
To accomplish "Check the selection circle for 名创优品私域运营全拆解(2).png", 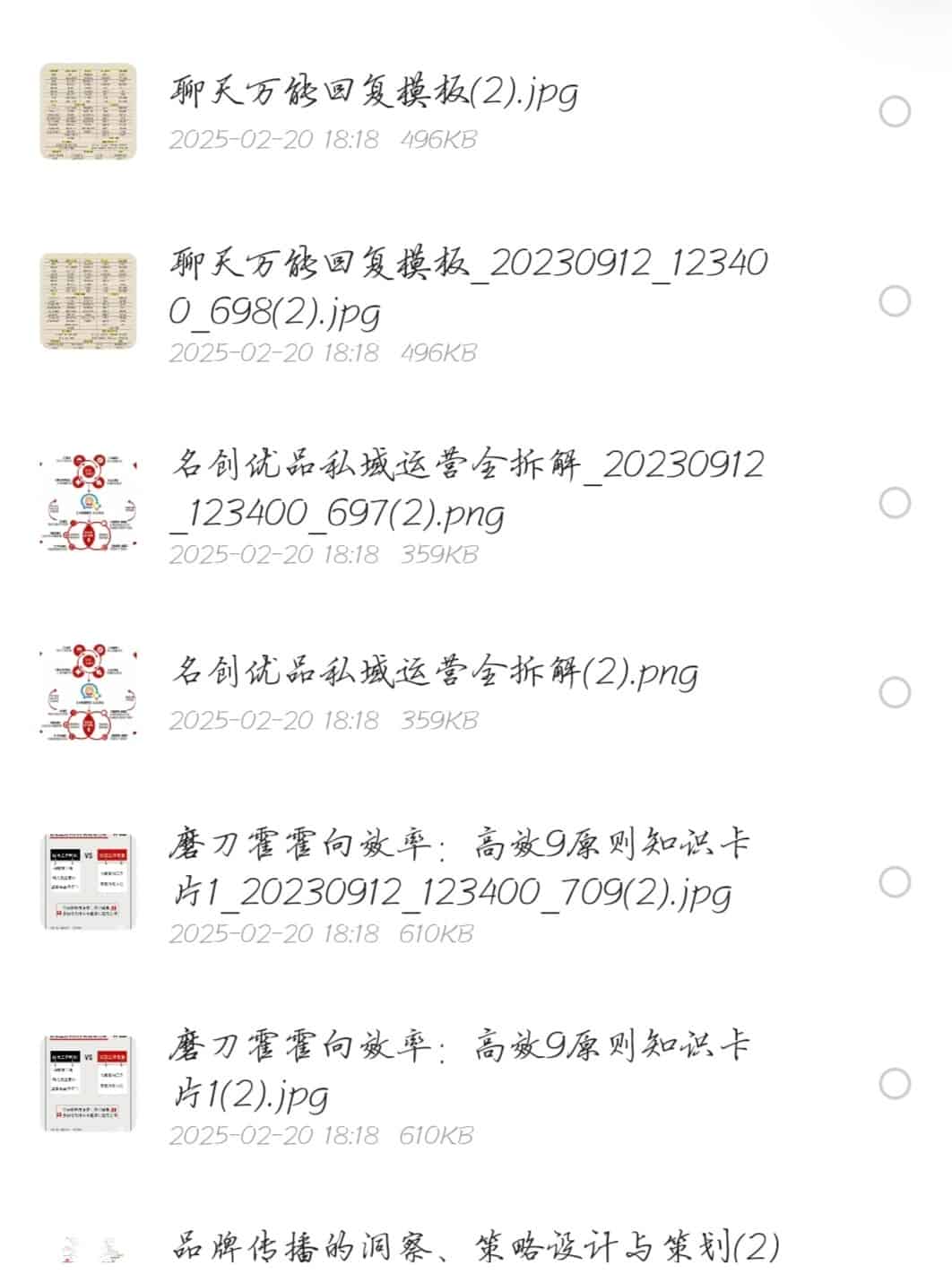I will point(895,693).
